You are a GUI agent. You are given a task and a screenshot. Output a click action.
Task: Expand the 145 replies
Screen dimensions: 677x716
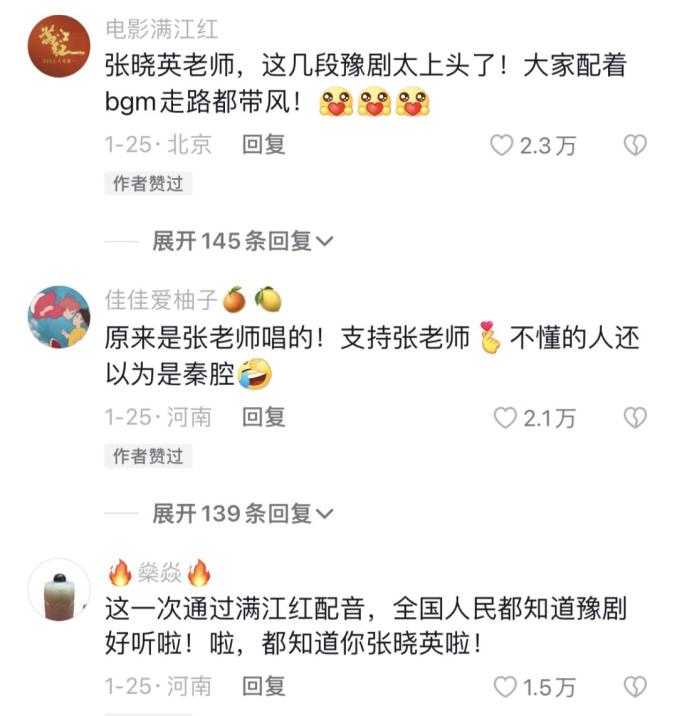coord(242,241)
